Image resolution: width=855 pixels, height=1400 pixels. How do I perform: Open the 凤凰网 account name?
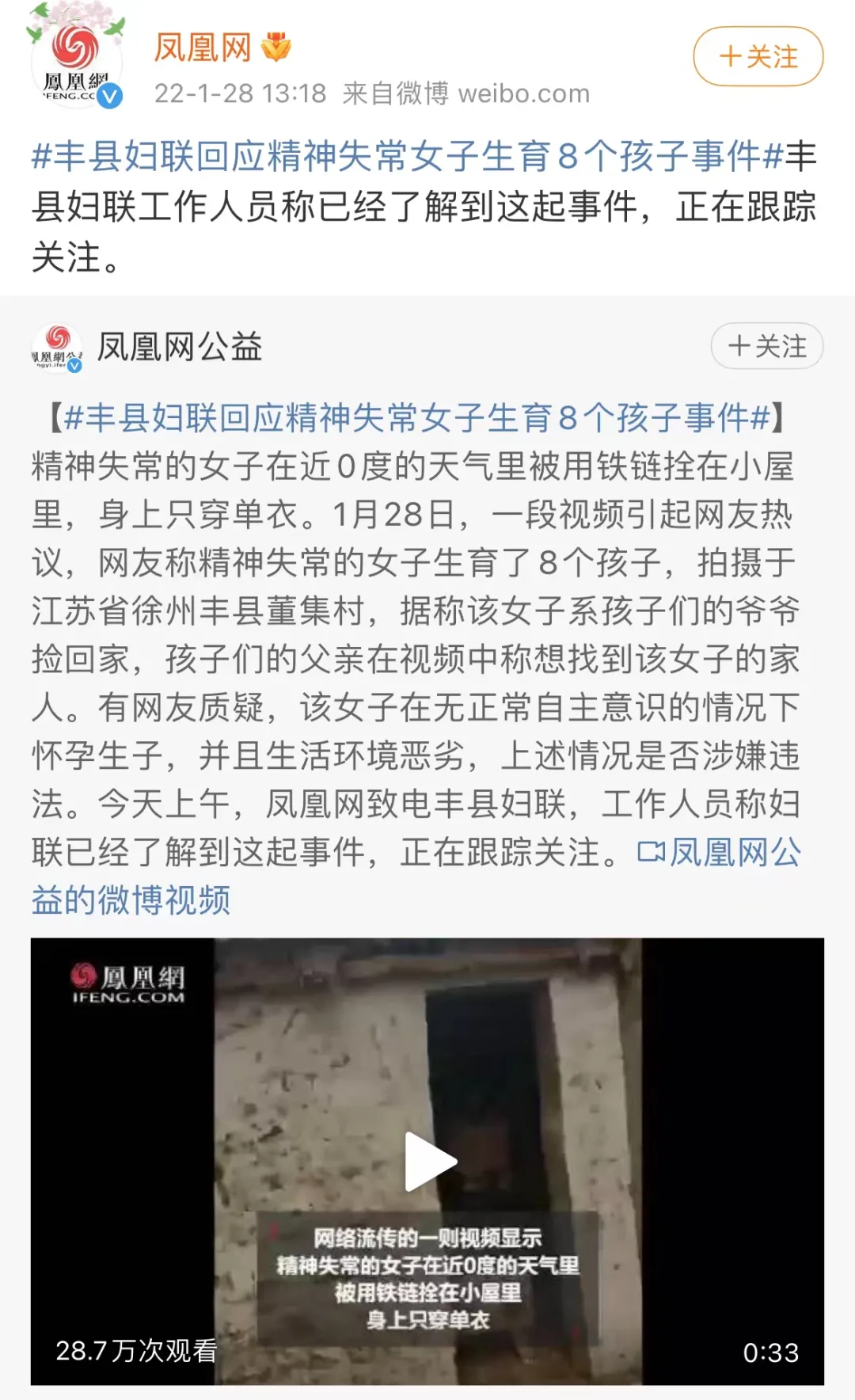click(203, 48)
